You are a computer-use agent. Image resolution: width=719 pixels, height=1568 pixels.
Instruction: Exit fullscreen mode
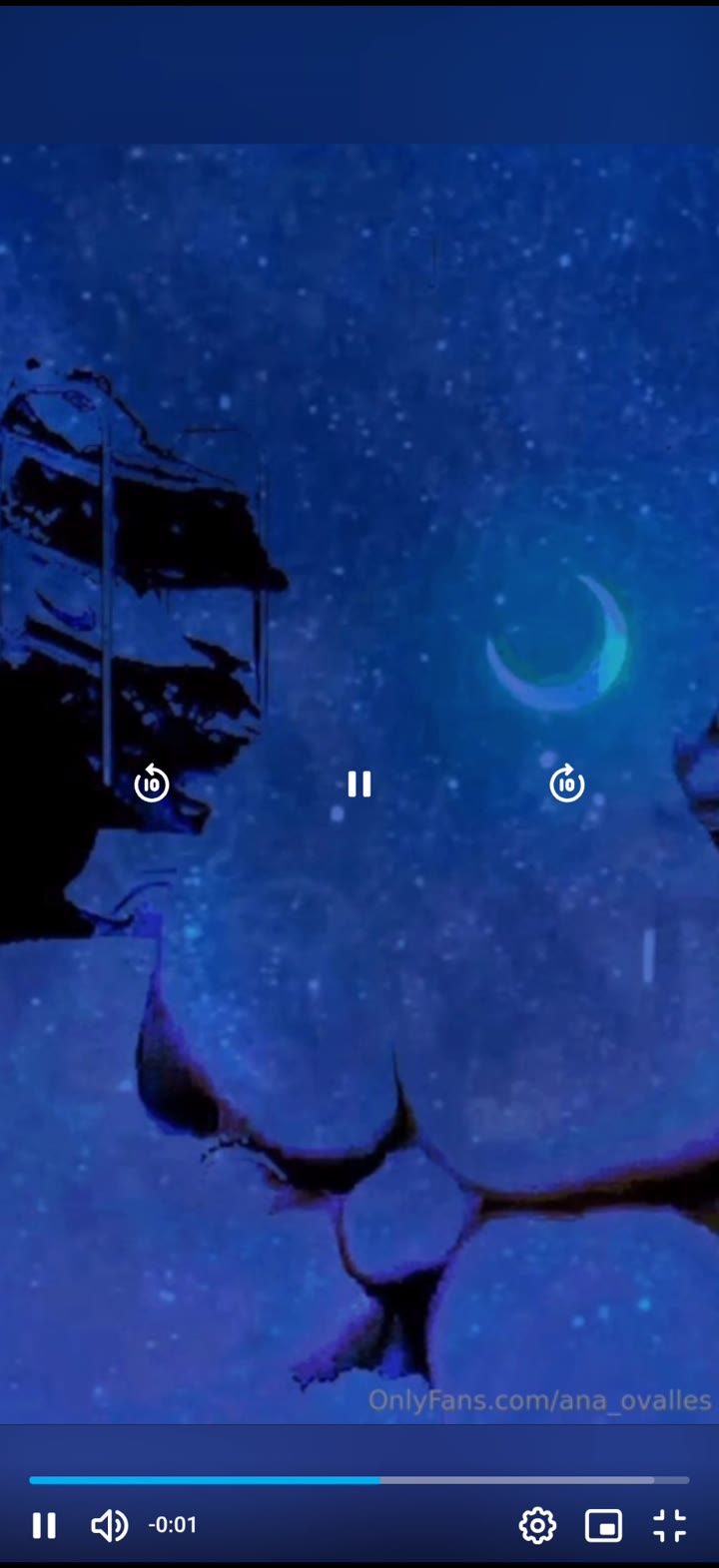click(x=670, y=1525)
